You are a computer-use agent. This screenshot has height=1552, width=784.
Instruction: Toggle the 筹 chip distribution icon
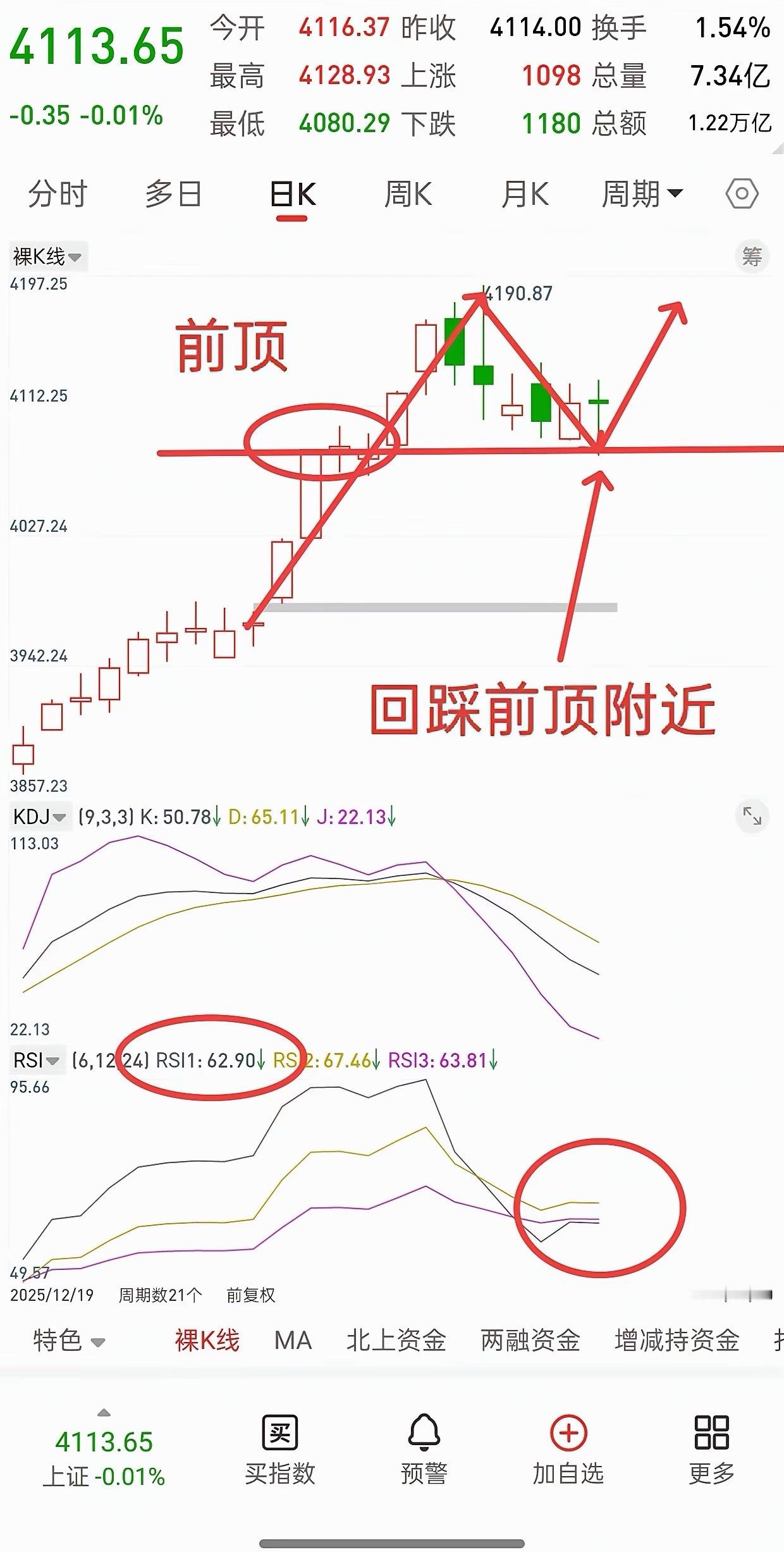751,256
